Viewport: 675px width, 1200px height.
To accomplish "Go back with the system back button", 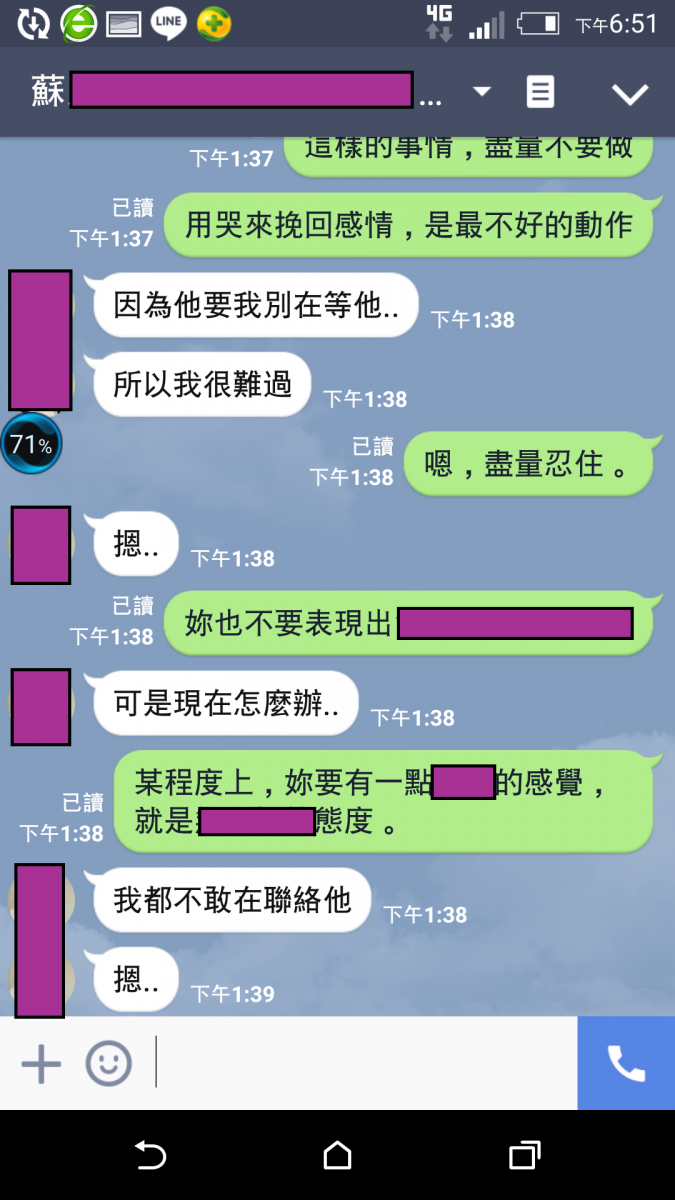I will pyautogui.click(x=150, y=1155).
